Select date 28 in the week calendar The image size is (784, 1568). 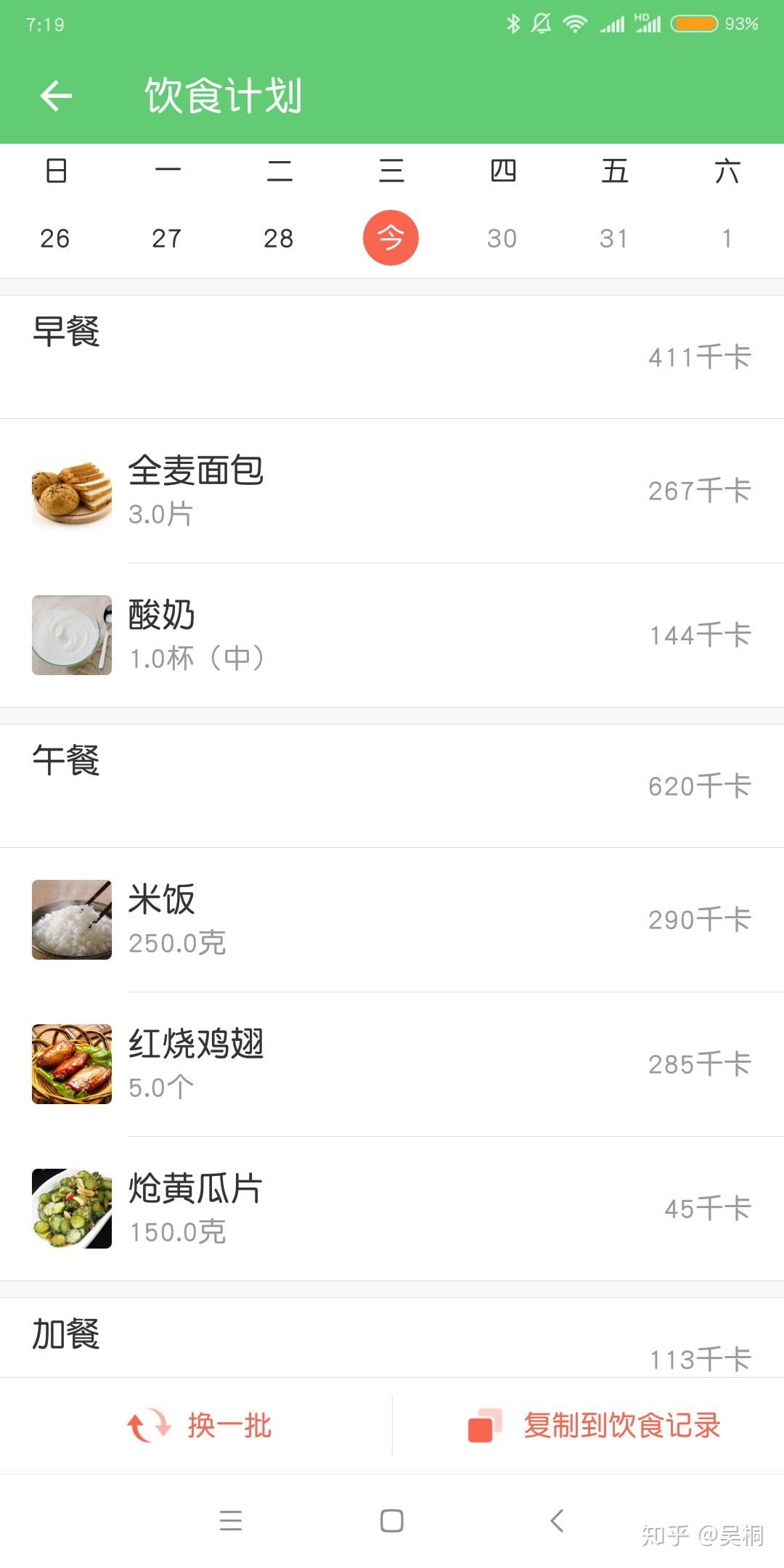pos(279,238)
